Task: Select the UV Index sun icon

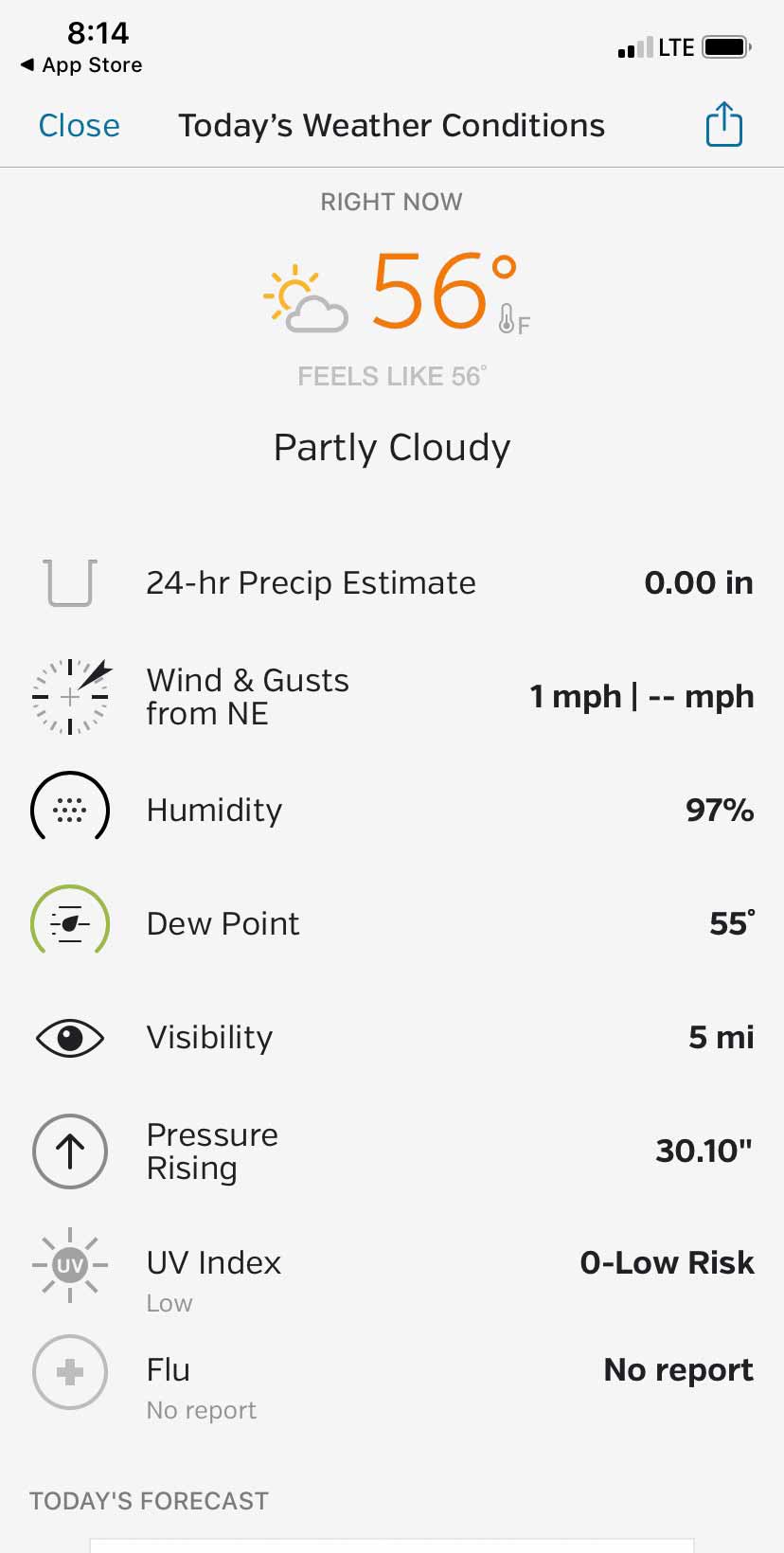Action: 69,1264
